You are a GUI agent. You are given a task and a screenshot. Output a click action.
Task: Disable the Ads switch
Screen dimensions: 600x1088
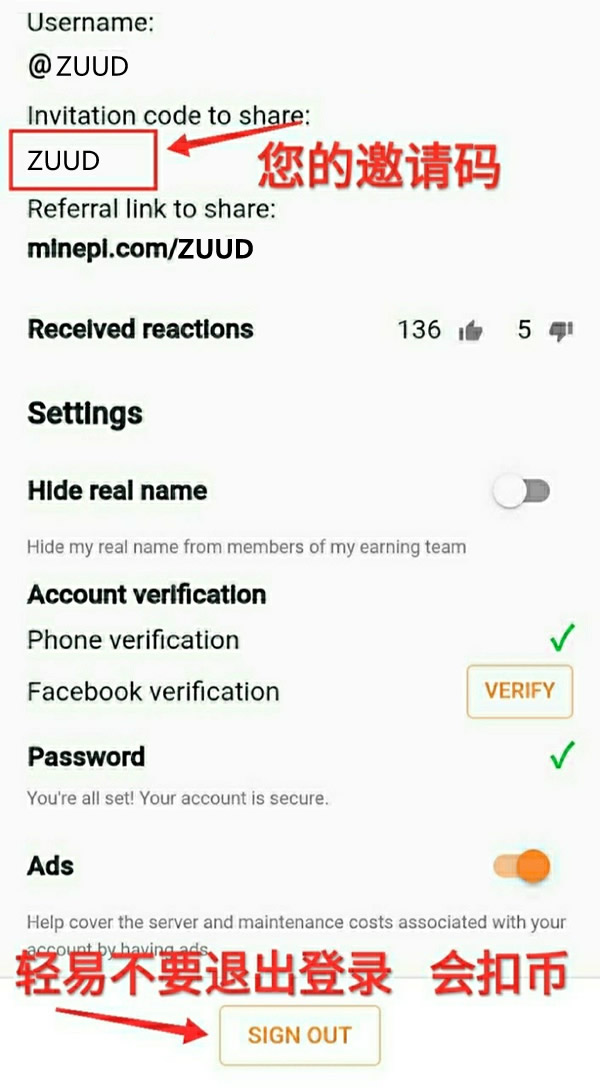(522, 865)
